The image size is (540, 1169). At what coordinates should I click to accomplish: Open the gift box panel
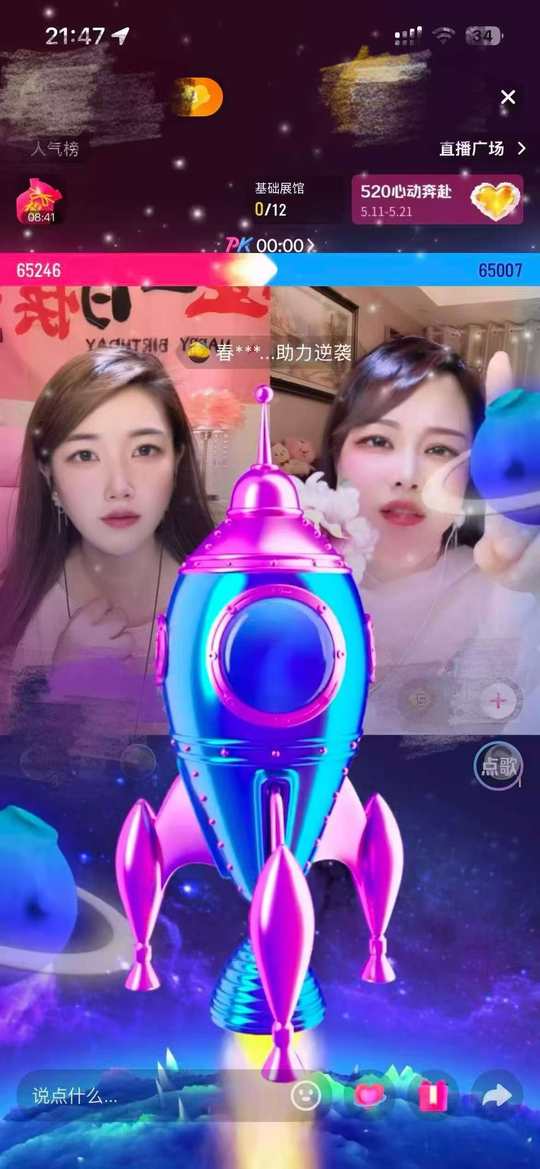point(433,1095)
